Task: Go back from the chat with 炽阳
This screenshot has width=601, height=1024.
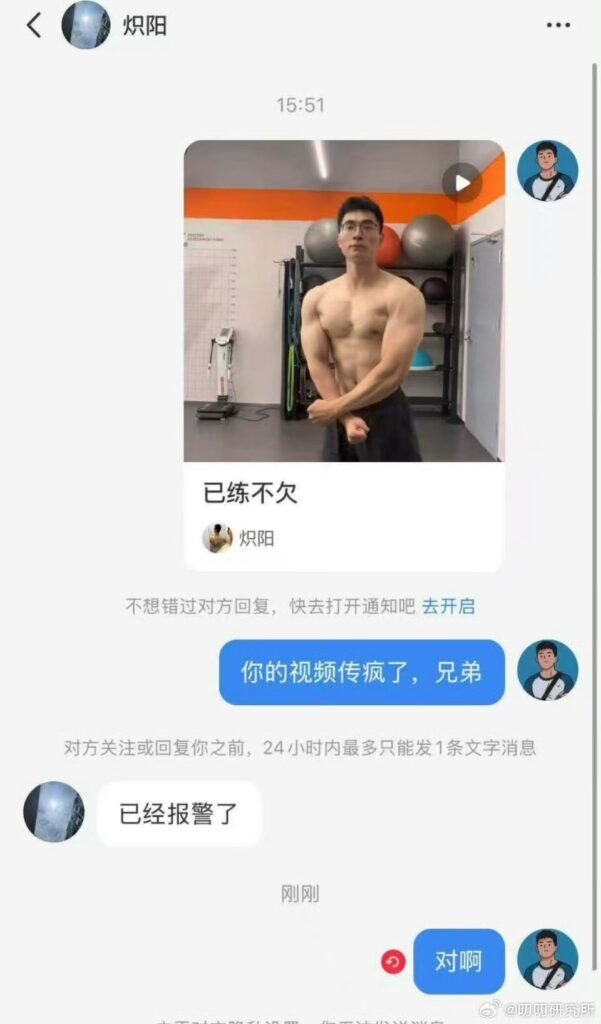Action: pos(34,26)
